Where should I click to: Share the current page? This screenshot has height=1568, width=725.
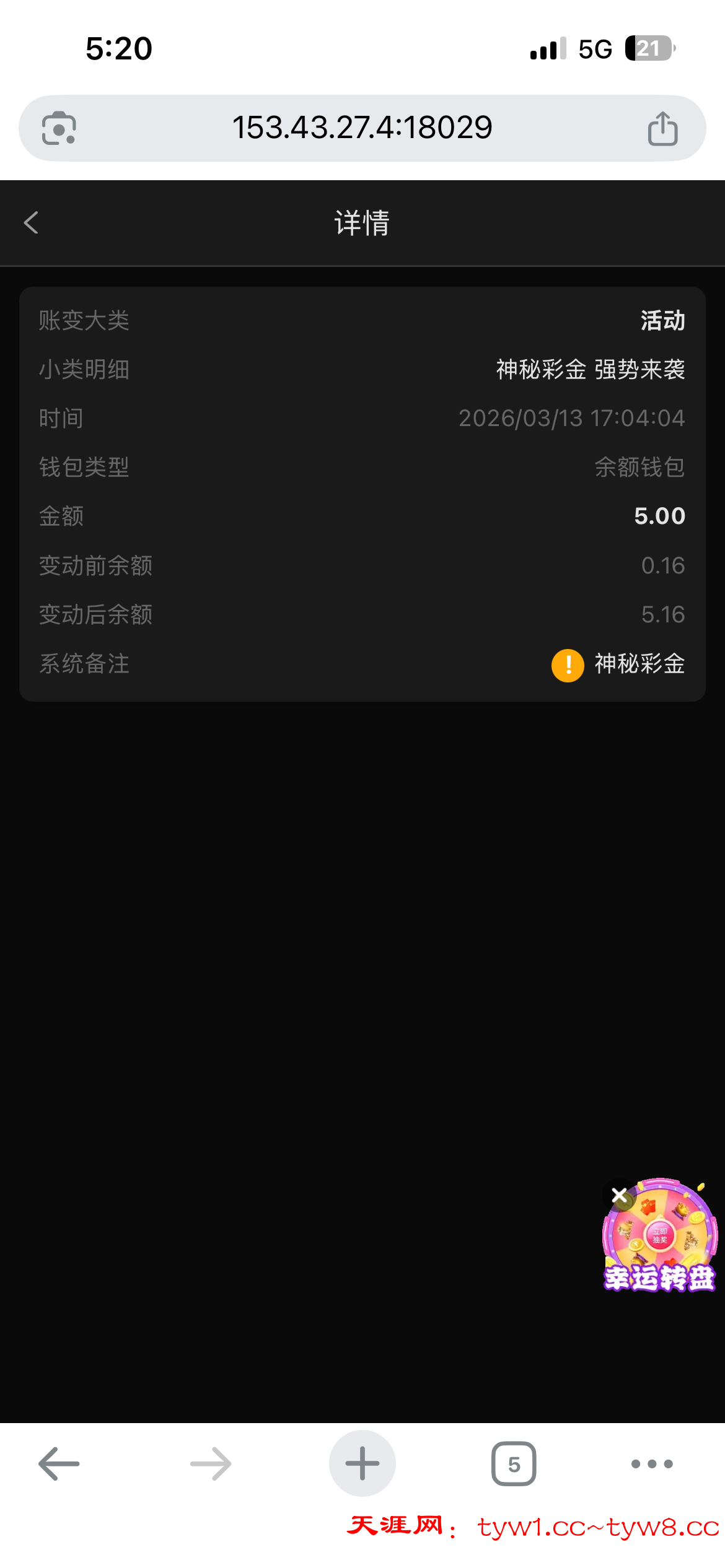coord(662,129)
